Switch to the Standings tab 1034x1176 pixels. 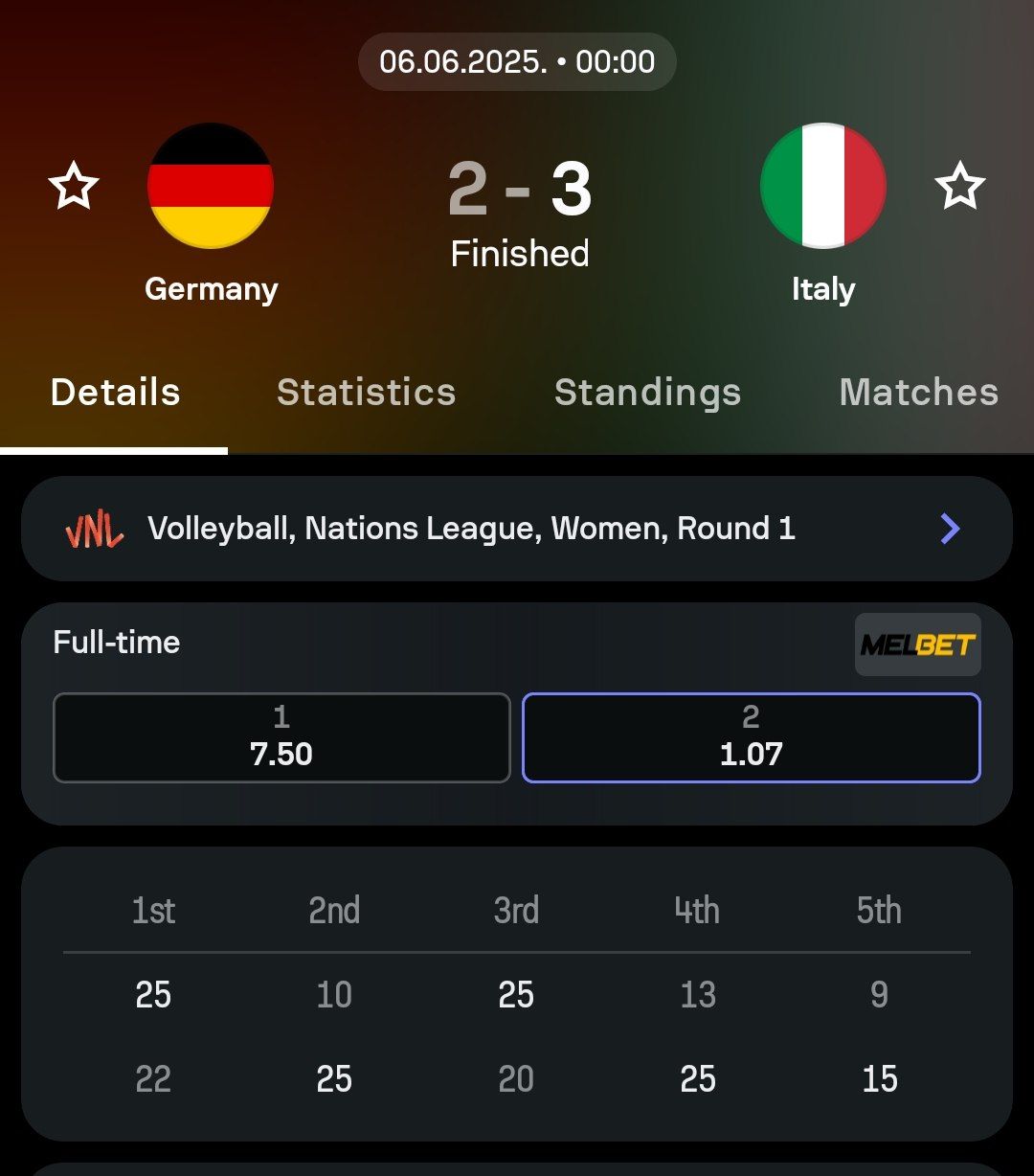647,393
